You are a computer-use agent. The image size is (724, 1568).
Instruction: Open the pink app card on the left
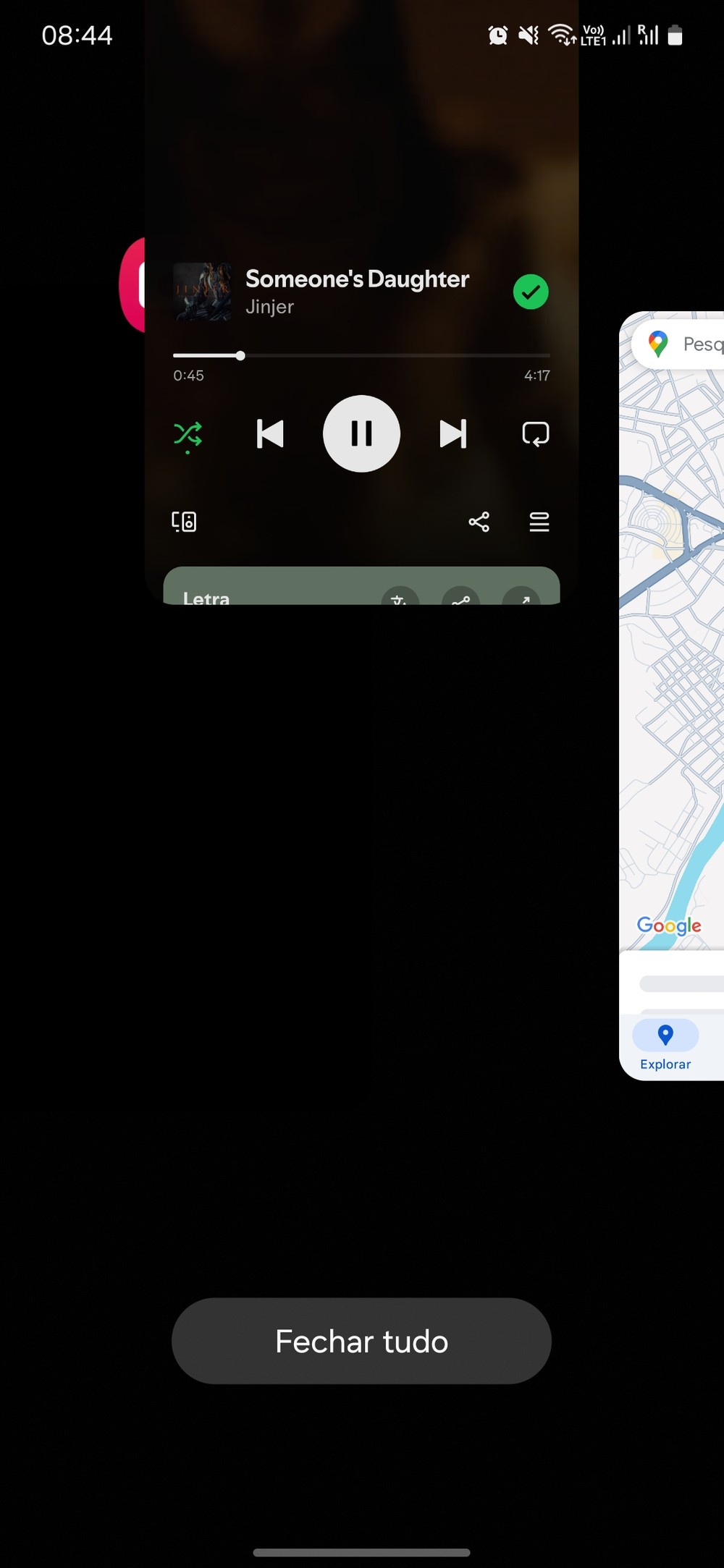[132, 285]
